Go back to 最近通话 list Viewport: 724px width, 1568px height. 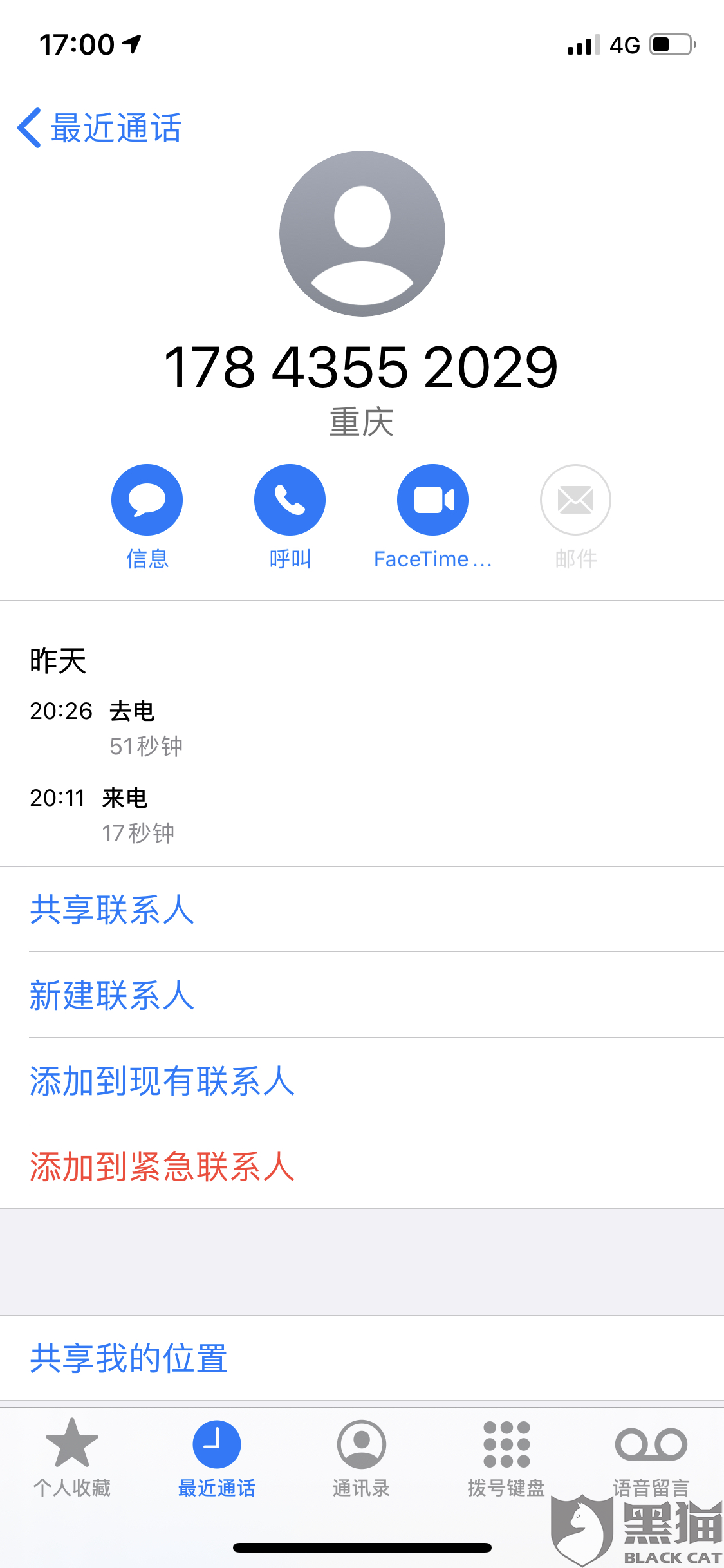coord(100,128)
